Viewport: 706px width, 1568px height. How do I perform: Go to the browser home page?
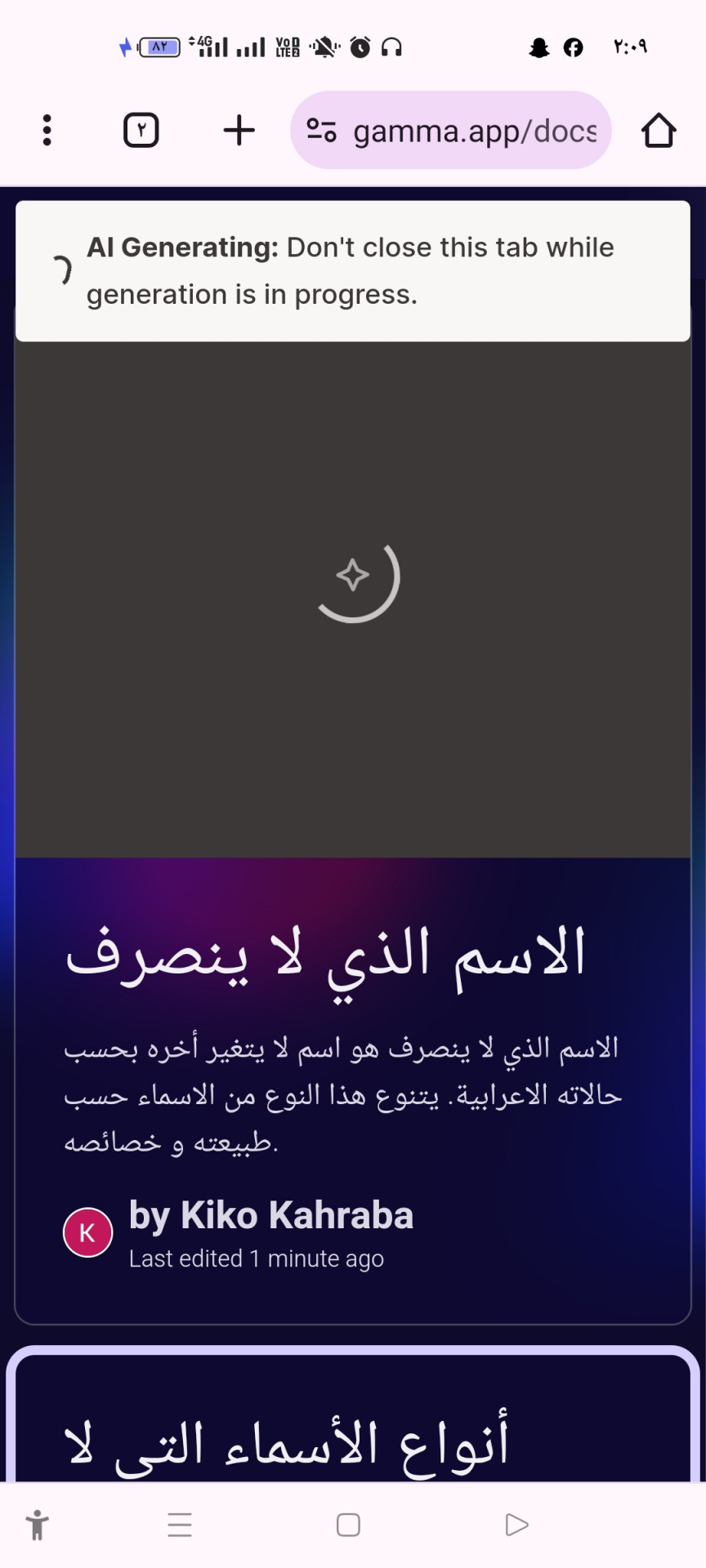(x=658, y=130)
